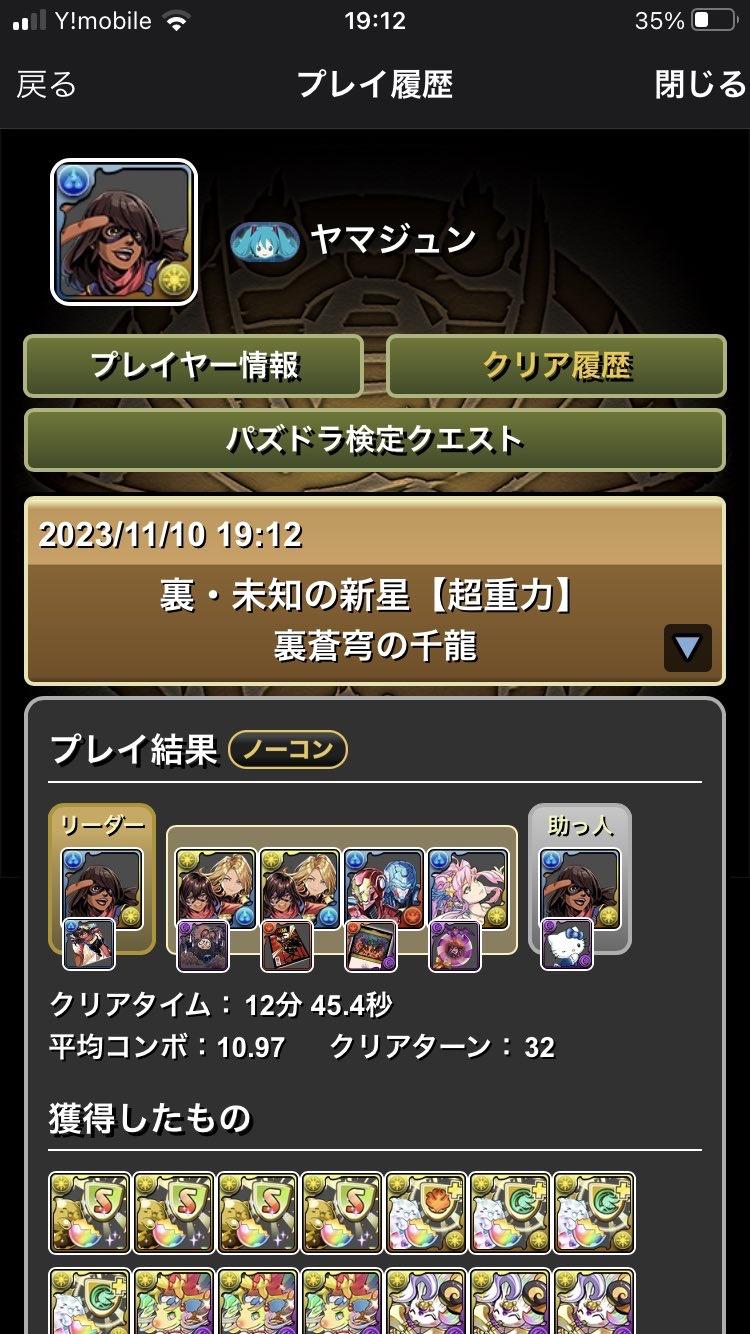750x1334 pixels.
Task: View the leader monster icon
Action: click(101, 888)
